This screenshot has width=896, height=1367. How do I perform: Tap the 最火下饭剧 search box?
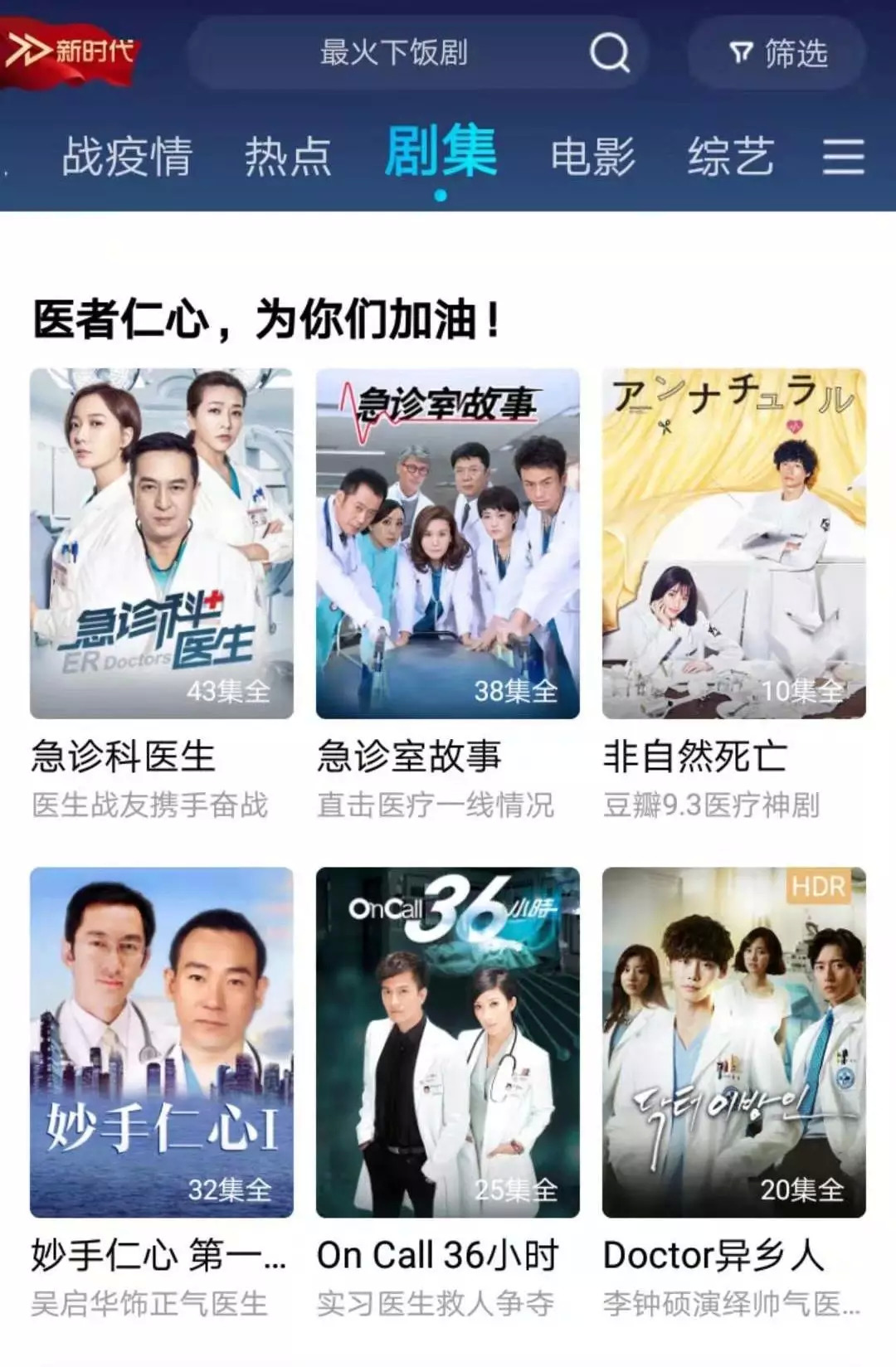click(x=394, y=53)
